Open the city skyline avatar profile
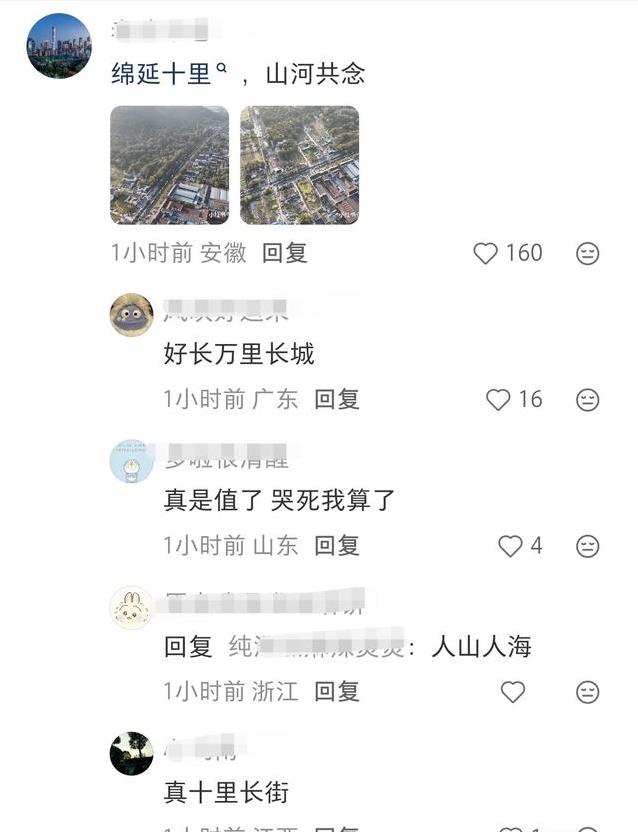Image resolution: width=638 pixels, height=832 pixels. pos(59,46)
